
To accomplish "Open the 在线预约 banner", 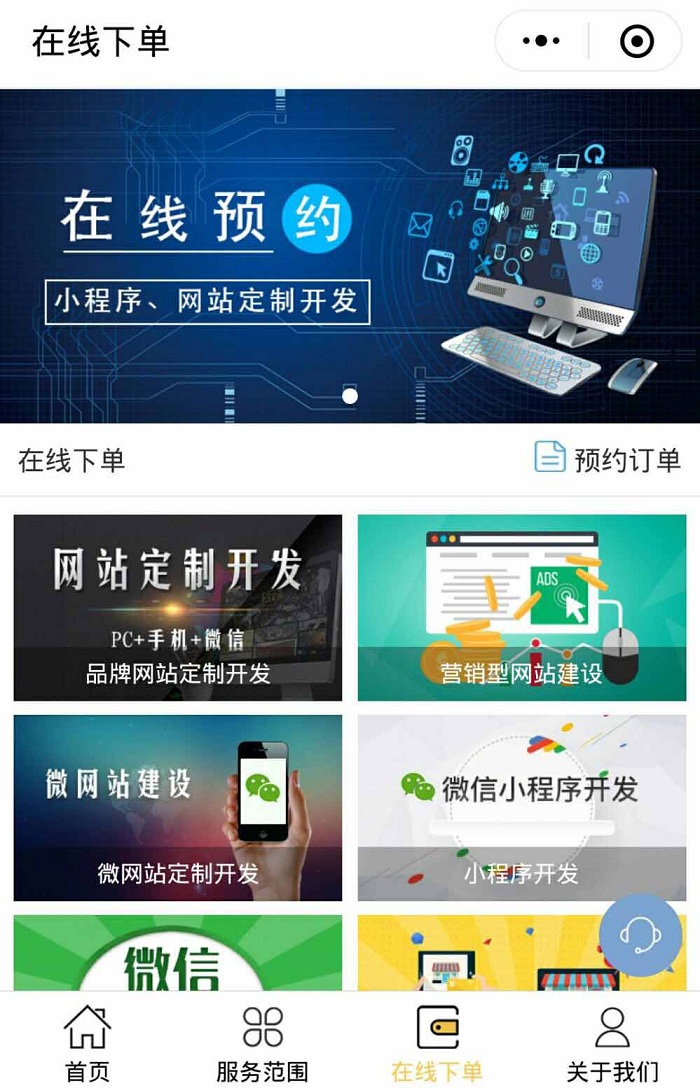I will (x=350, y=255).
